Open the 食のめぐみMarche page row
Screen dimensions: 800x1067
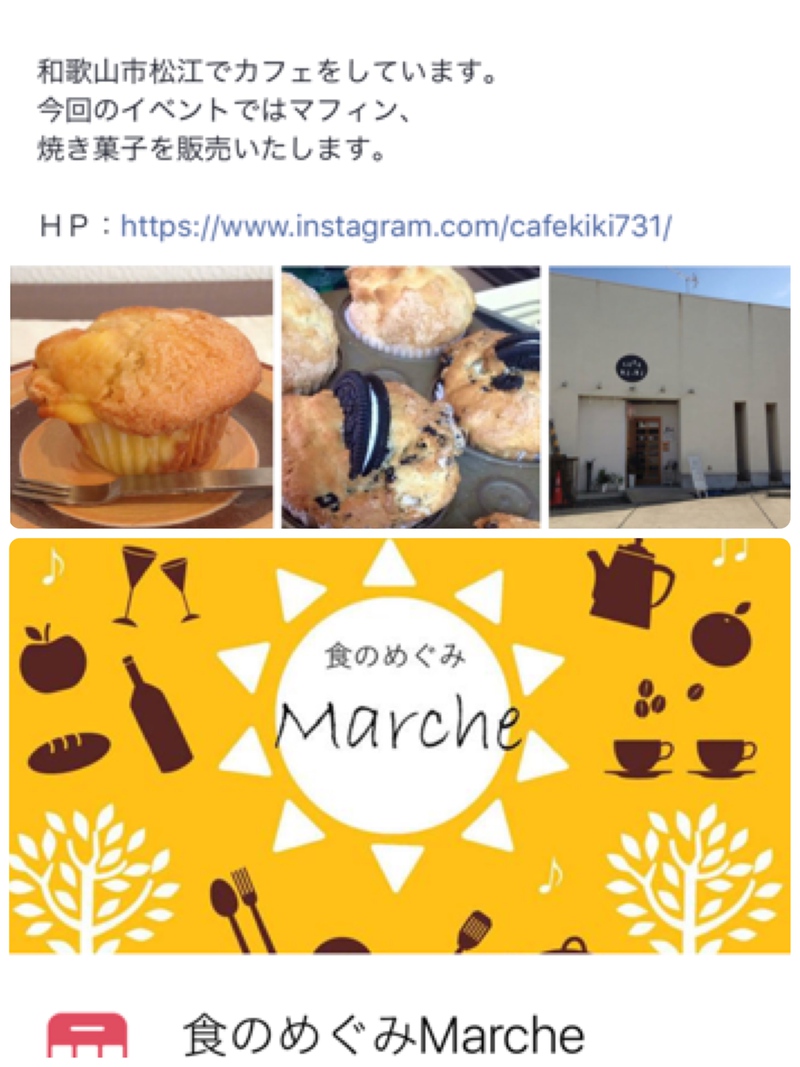pyautogui.click(x=383, y=1035)
